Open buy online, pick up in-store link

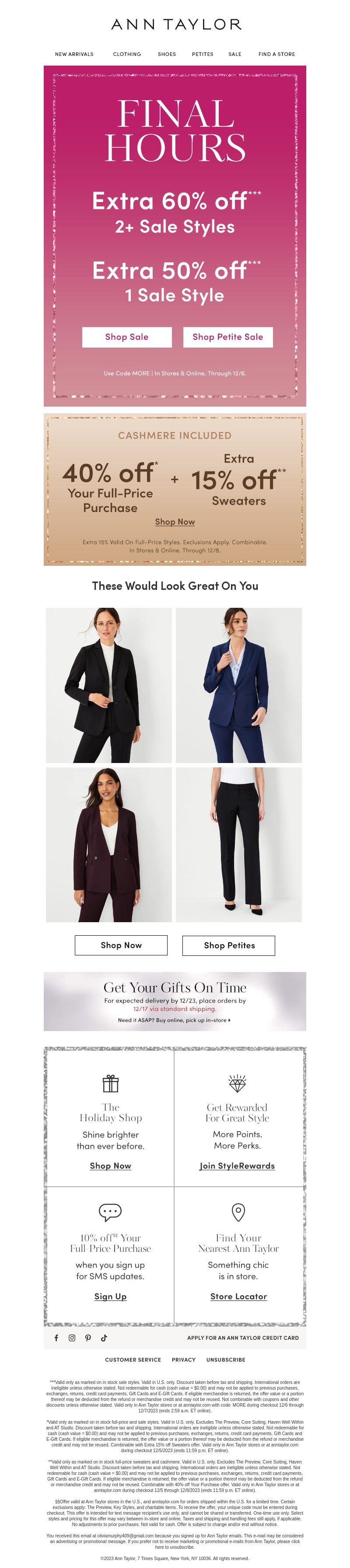tap(174, 1020)
